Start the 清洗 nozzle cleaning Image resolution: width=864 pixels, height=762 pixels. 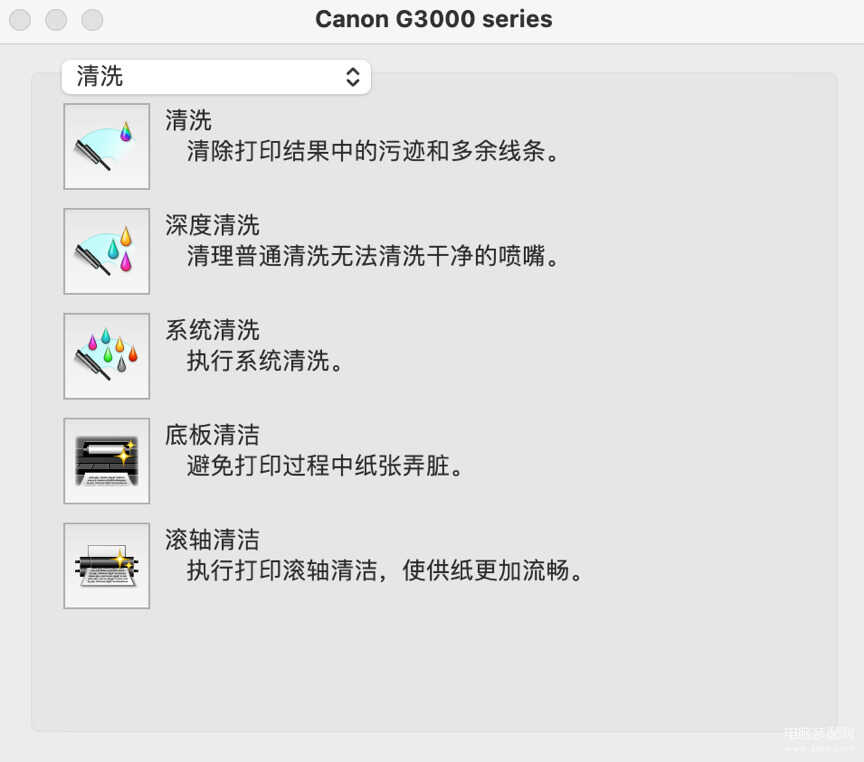107,146
